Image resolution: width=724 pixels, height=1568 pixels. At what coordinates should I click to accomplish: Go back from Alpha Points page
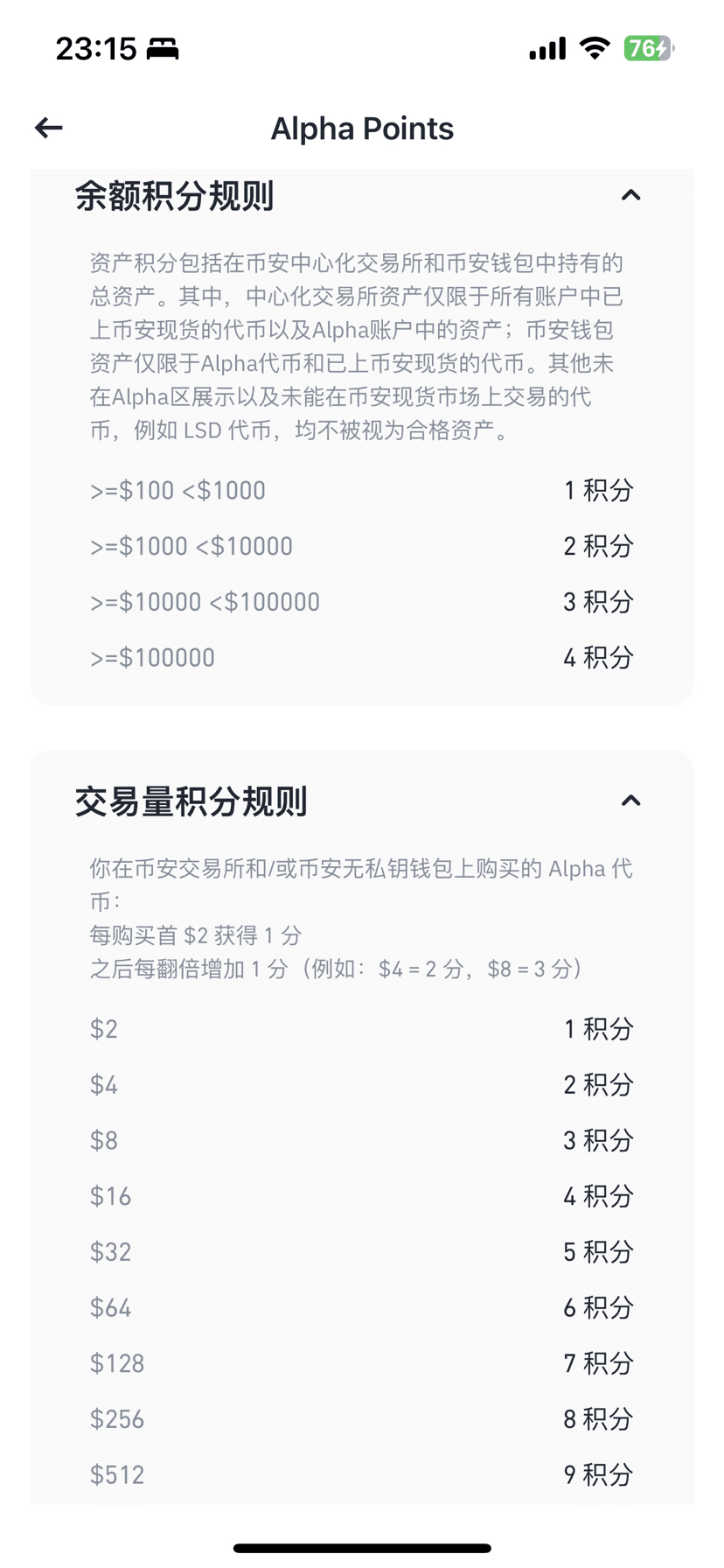[x=49, y=128]
